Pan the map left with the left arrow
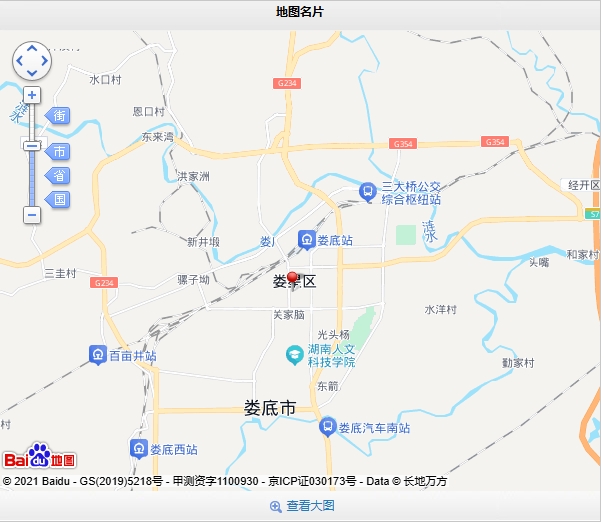 tap(19, 61)
